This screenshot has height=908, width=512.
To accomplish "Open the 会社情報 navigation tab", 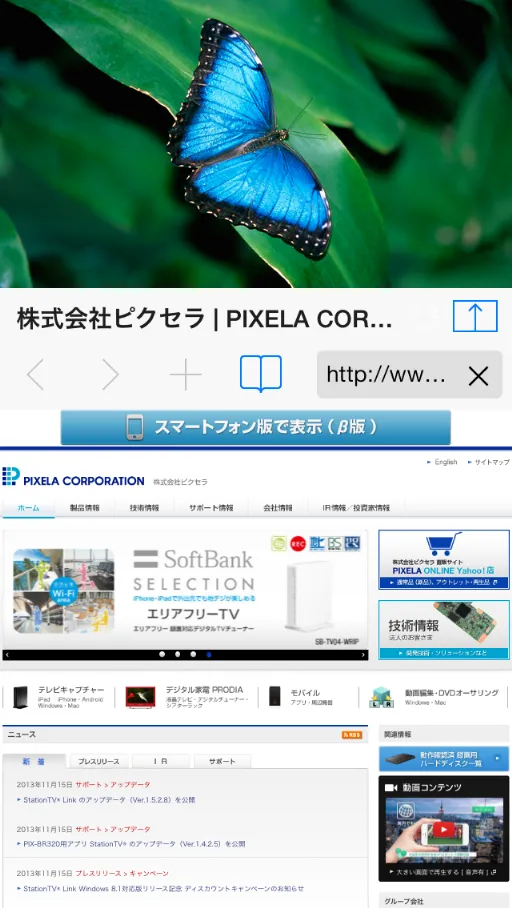I will point(278,508).
